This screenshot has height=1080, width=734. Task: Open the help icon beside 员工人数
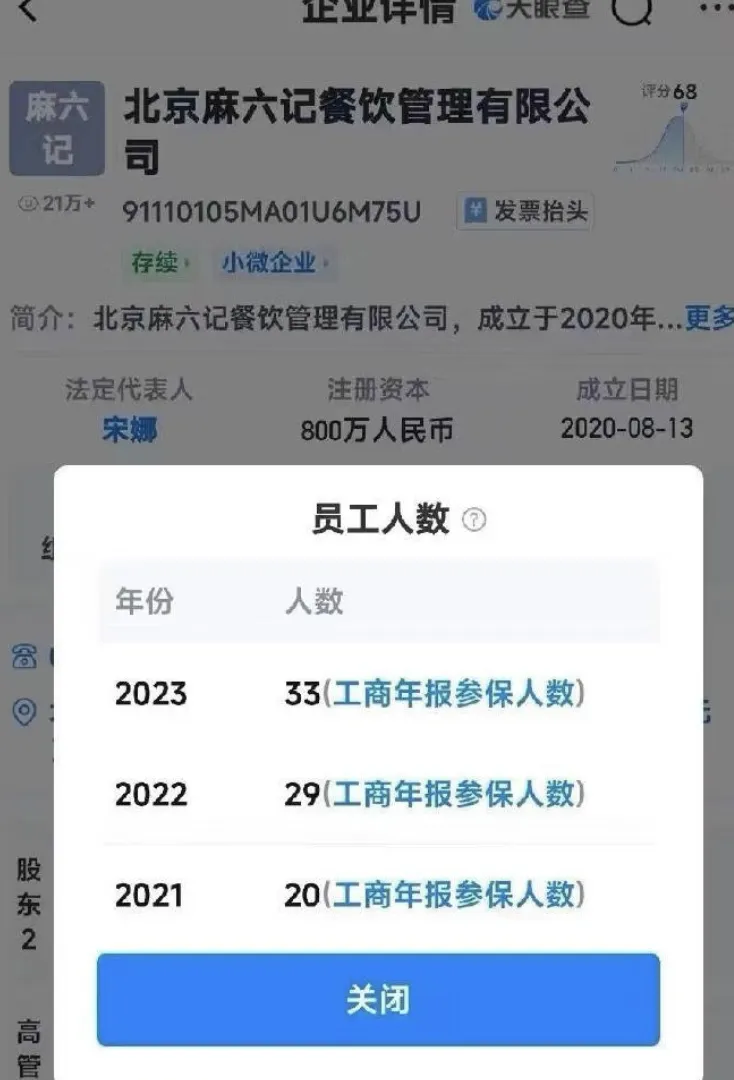click(475, 520)
